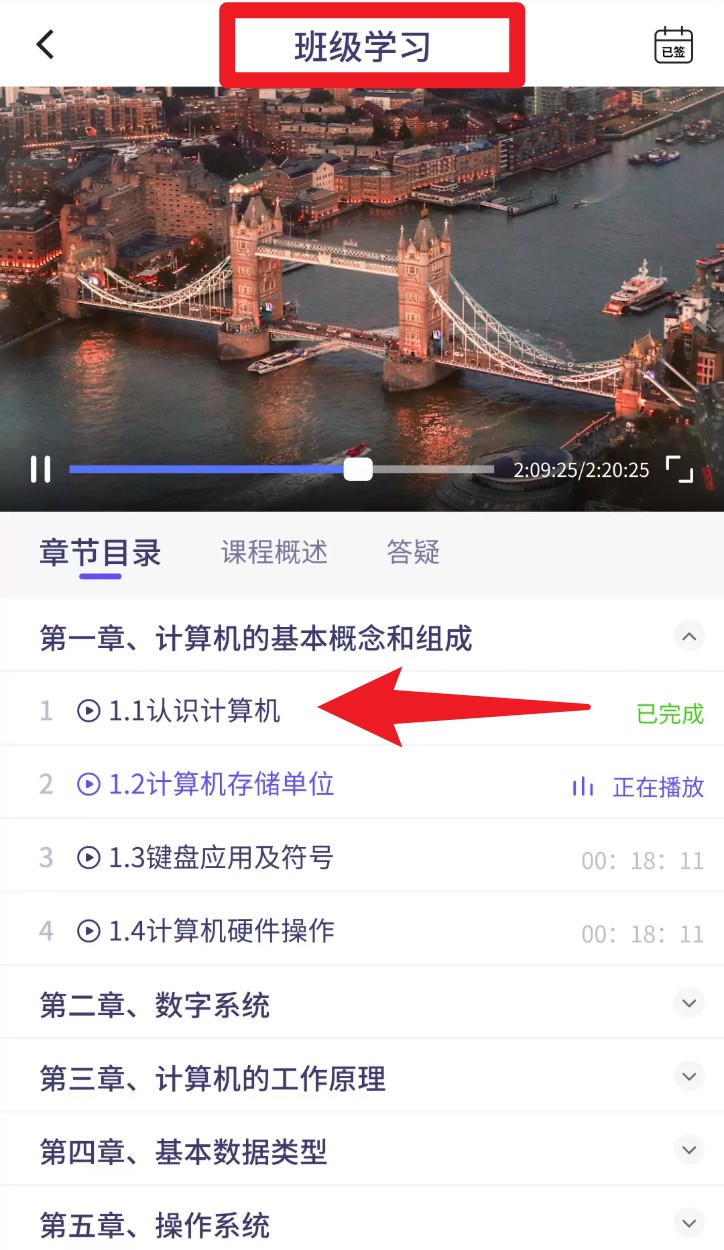Expand the 第四章、基本数据类型 chapter

pyautogui.click(x=689, y=1150)
